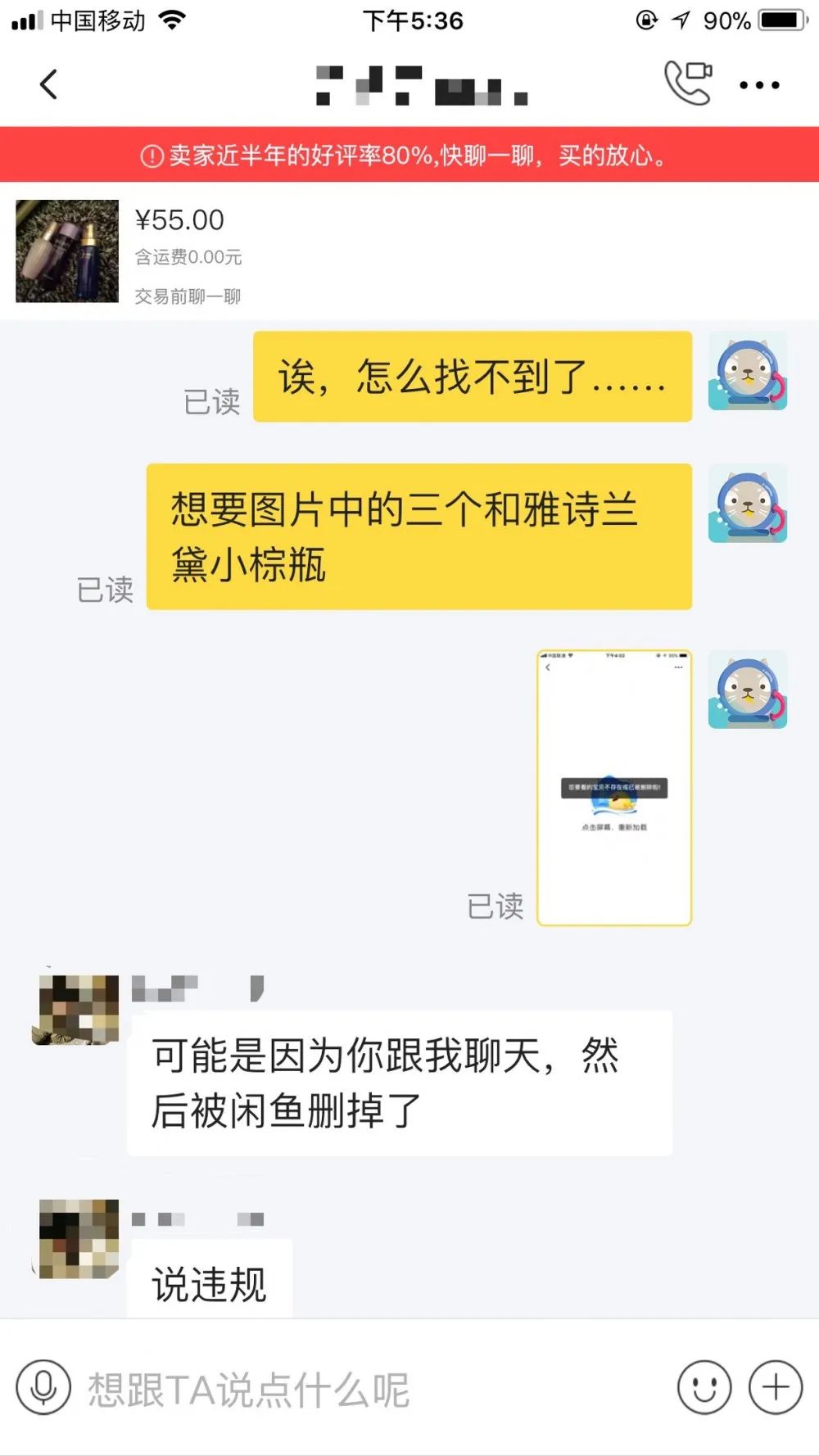
Task: Open the three-dot more options menu
Action: pyautogui.click(x=759, y=85)
